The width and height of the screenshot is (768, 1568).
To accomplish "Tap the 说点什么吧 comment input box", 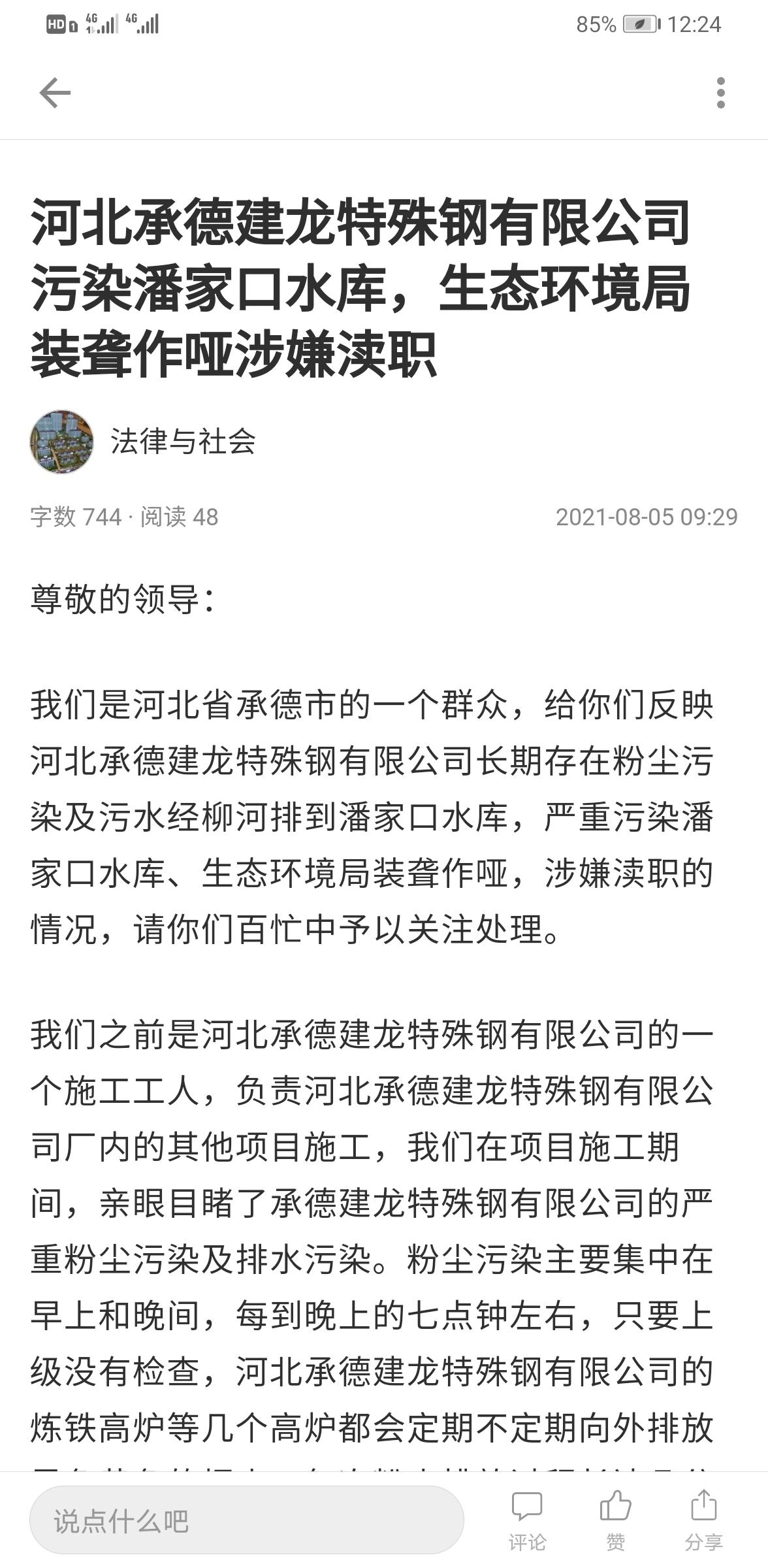I will (246, 1520).
